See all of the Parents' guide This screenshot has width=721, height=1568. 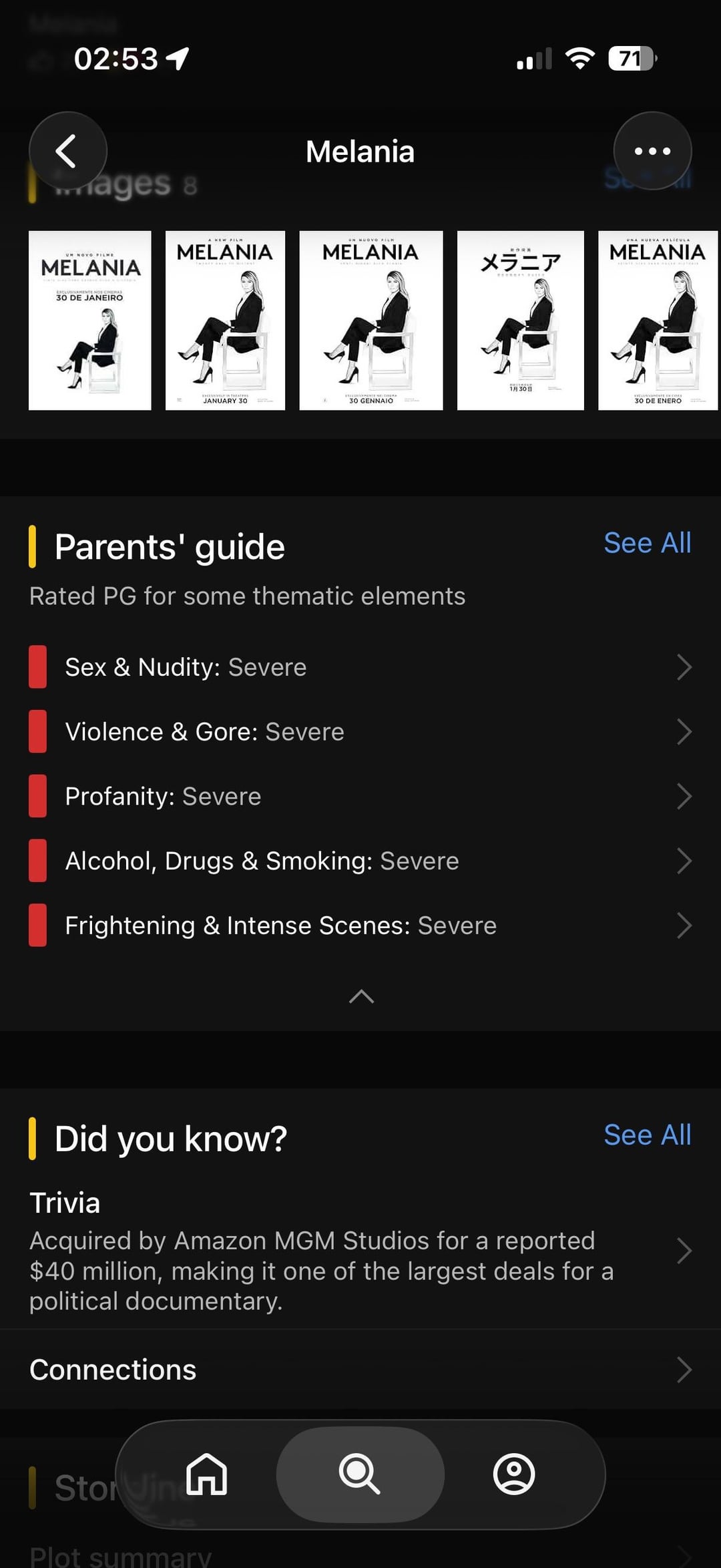pos(647,543)
